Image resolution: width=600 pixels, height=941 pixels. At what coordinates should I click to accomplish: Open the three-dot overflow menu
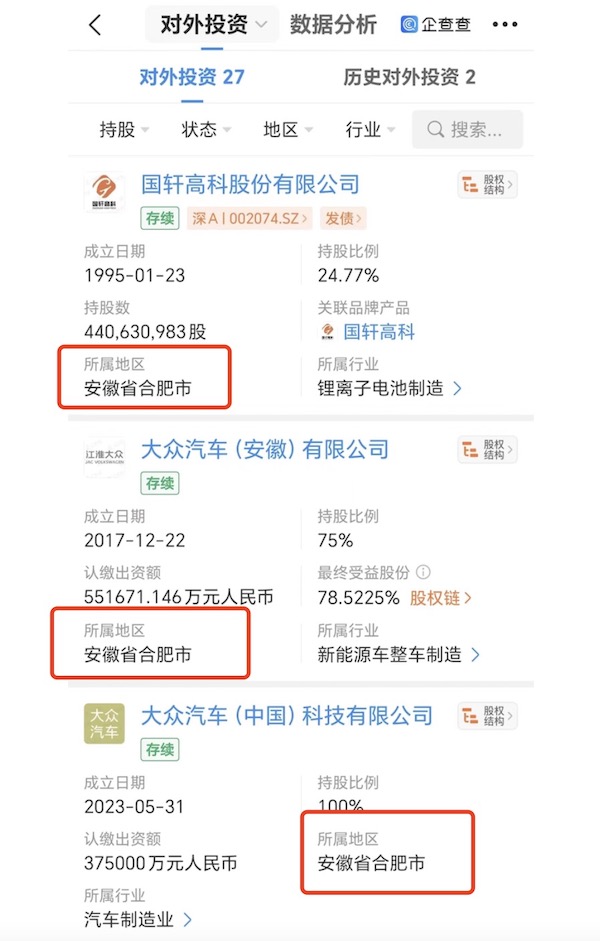click(506, 25)
